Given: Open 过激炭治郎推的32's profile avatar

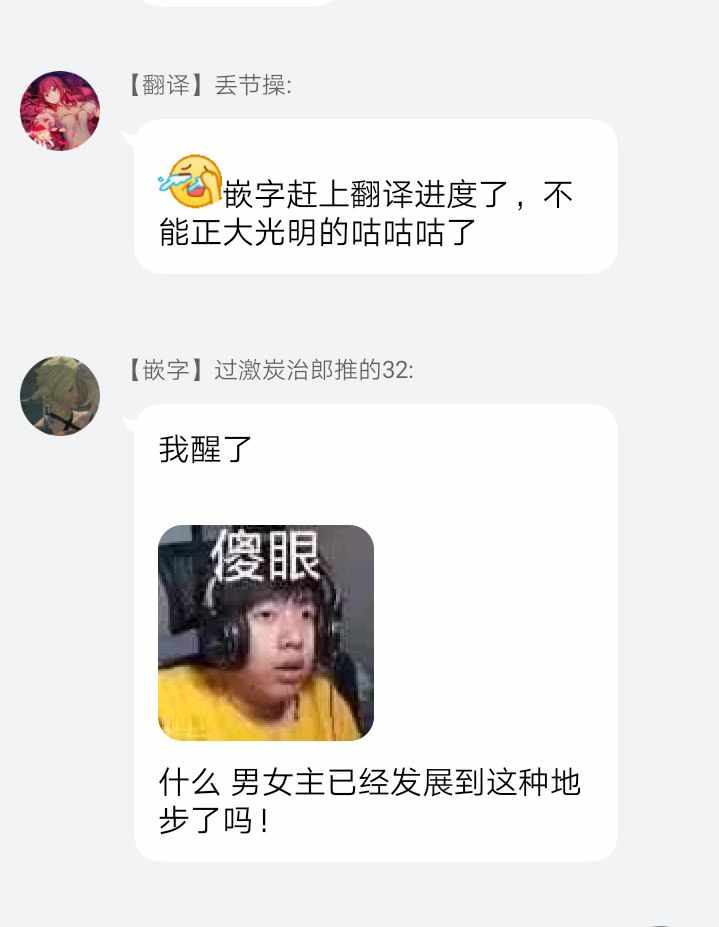Looking at the screenshot, I should 60,396.
